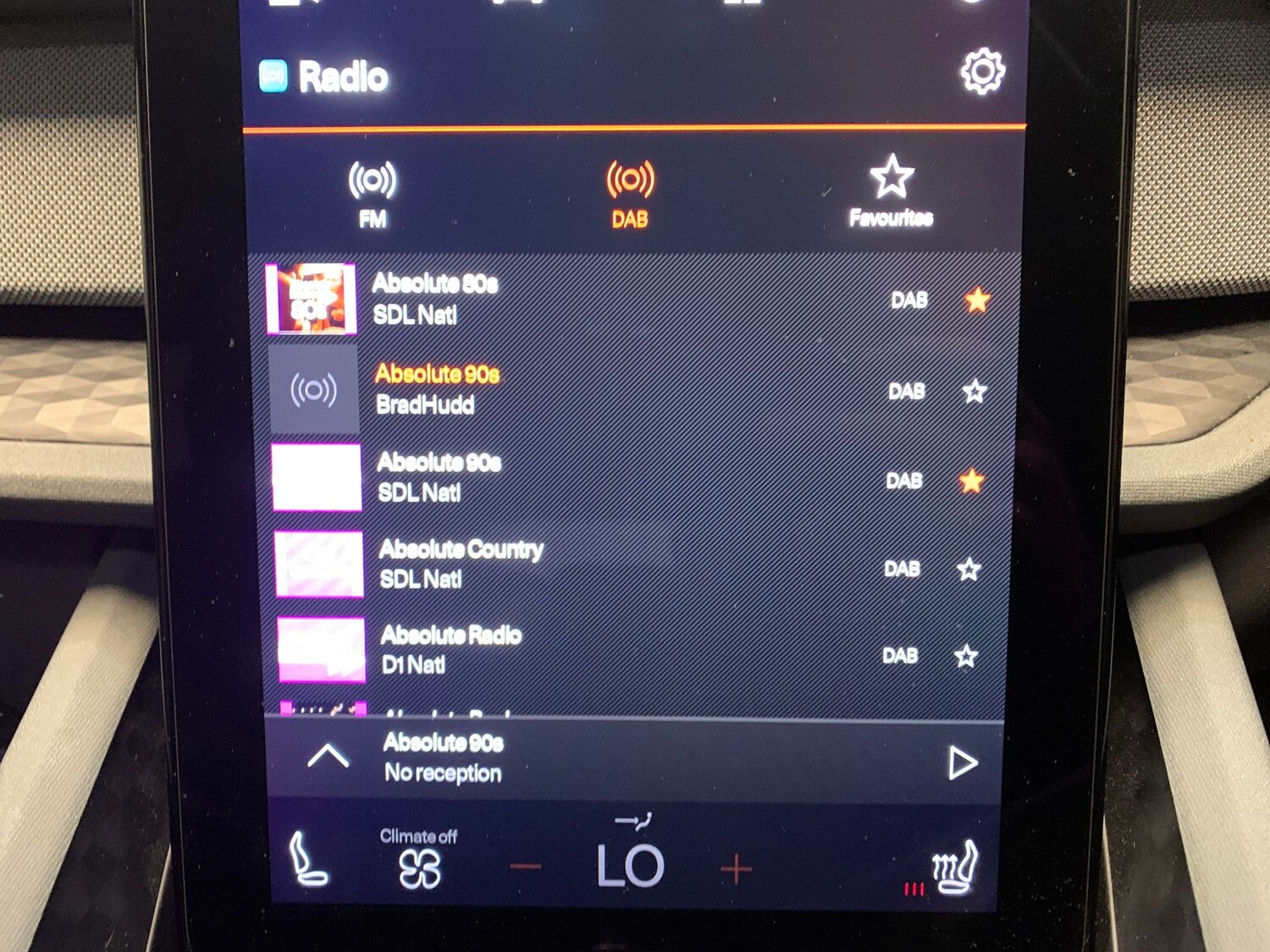Open radio settings gear
1270x952 pixels.
[981, 72]
